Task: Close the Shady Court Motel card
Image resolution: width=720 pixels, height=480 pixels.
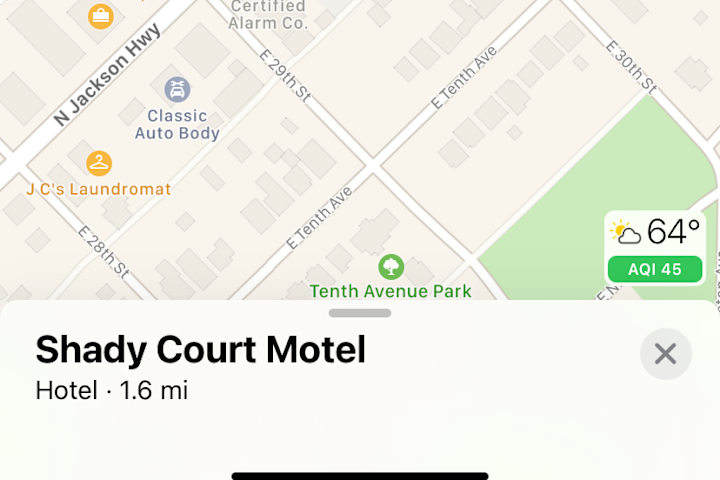Action: click(x=665, y=353)
